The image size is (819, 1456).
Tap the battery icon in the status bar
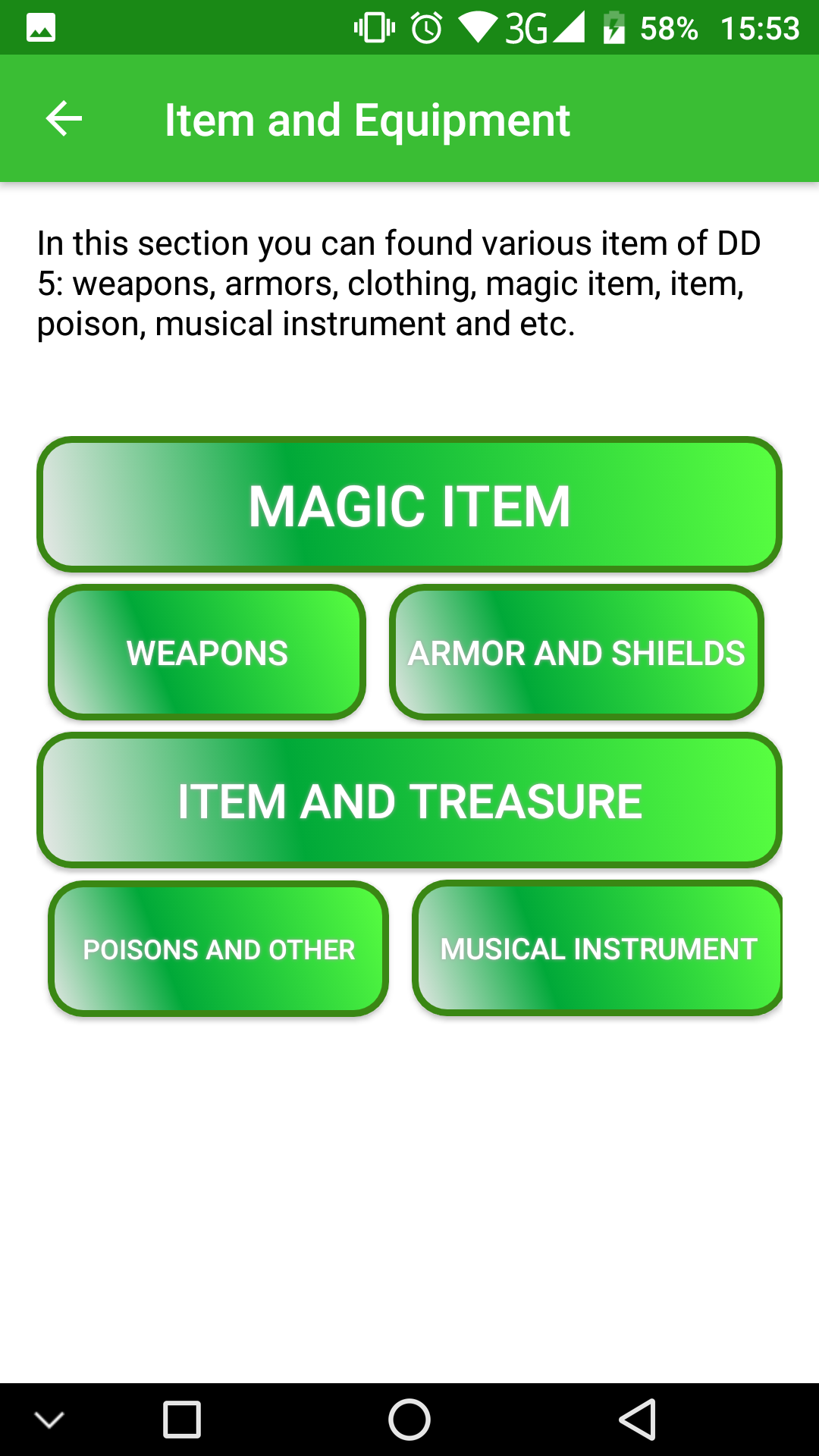pyautogui.click(x=614, y=28)
